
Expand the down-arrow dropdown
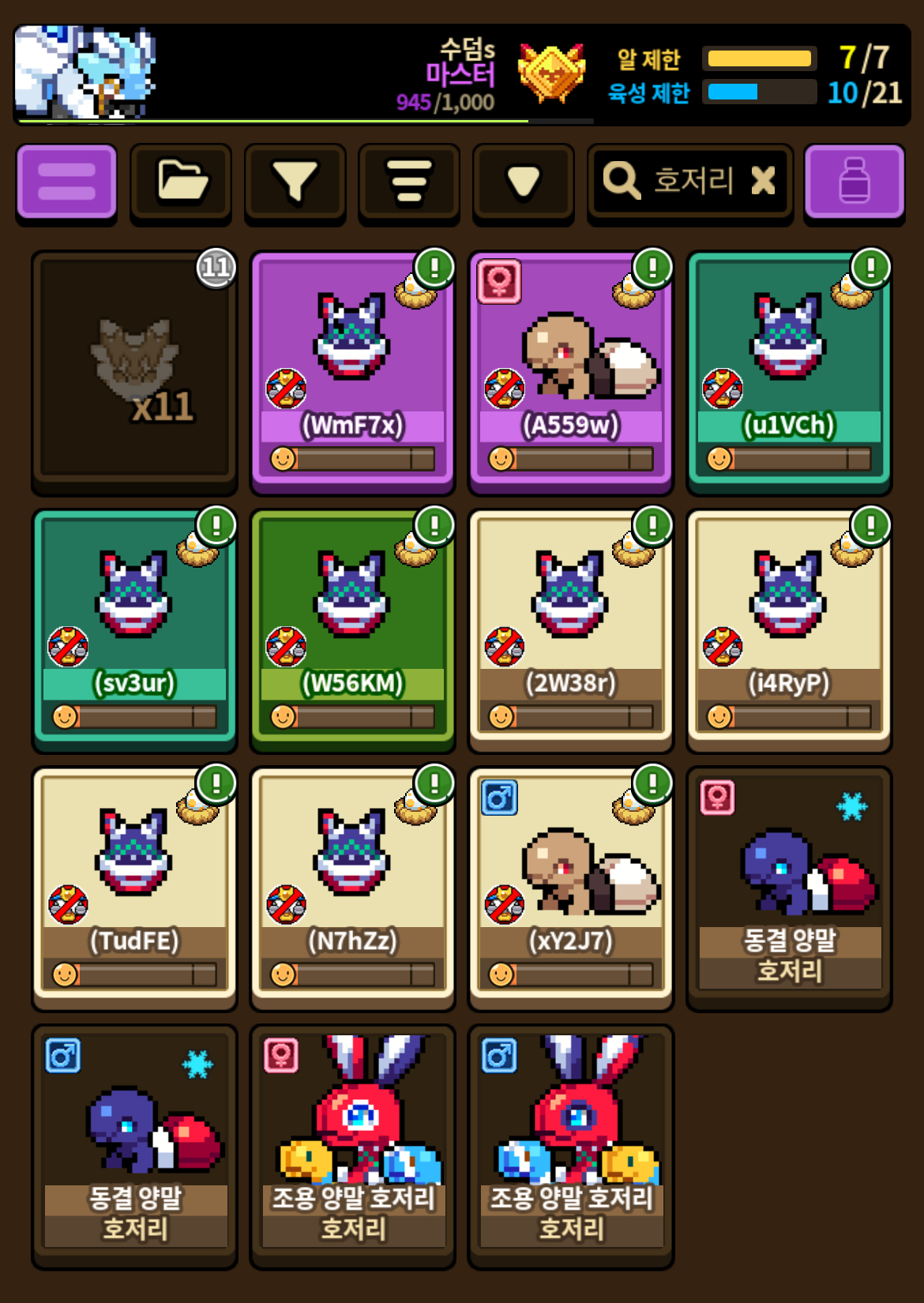(x=523, y=182)
